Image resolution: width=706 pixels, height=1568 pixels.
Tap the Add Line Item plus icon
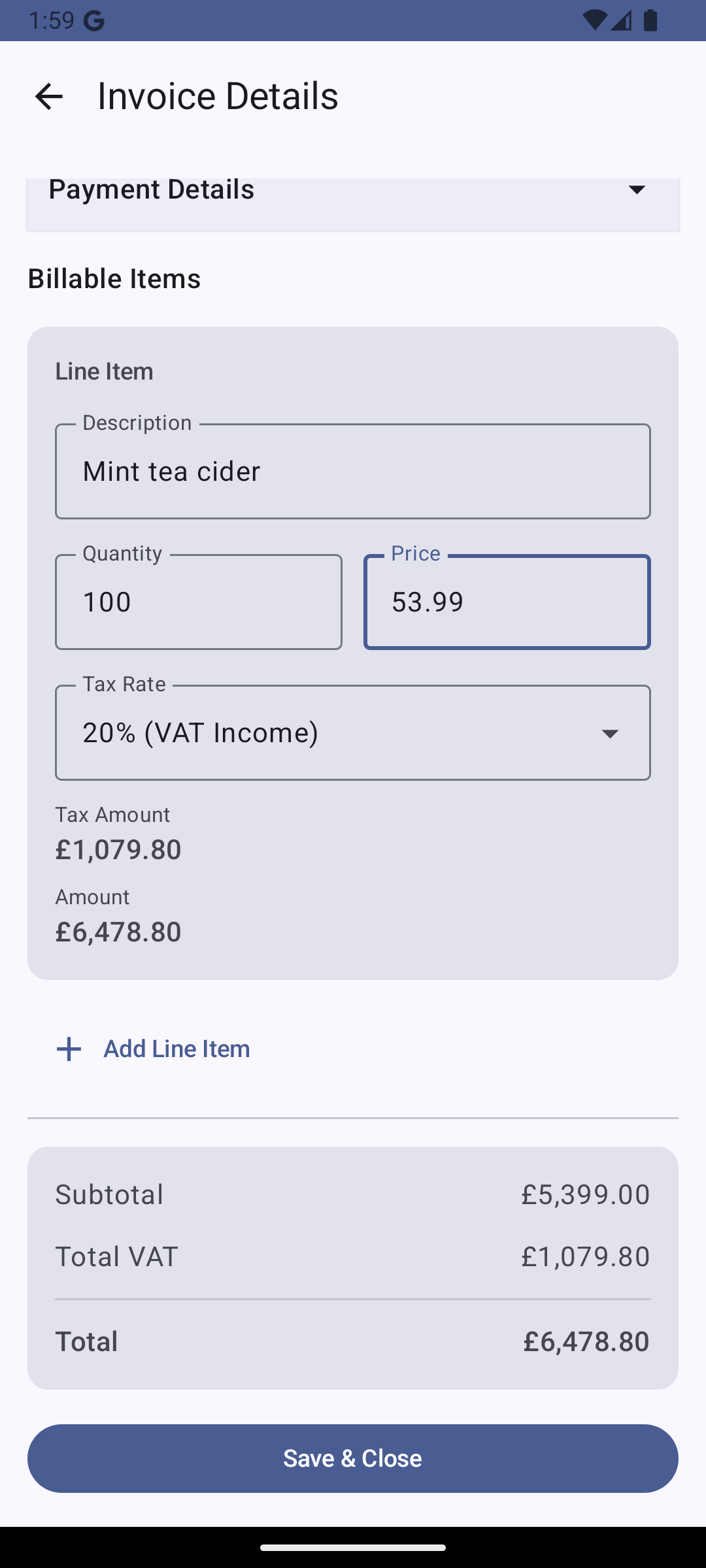click(68, 1048)
